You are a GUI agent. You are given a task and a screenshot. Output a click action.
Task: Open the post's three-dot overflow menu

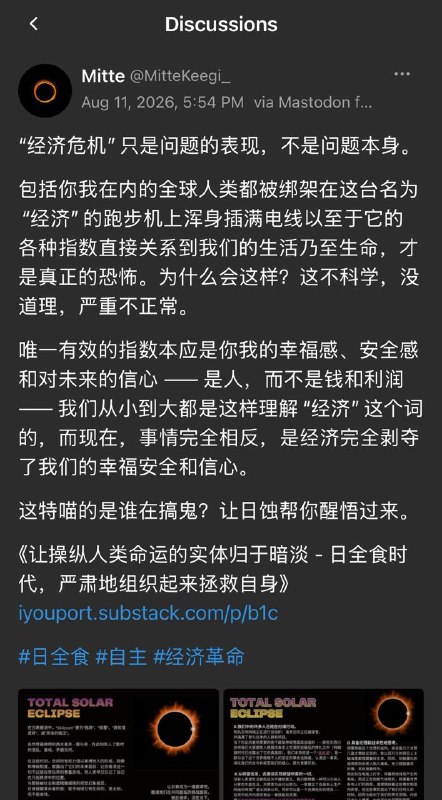pyautogui.click(x=402, y=74)
